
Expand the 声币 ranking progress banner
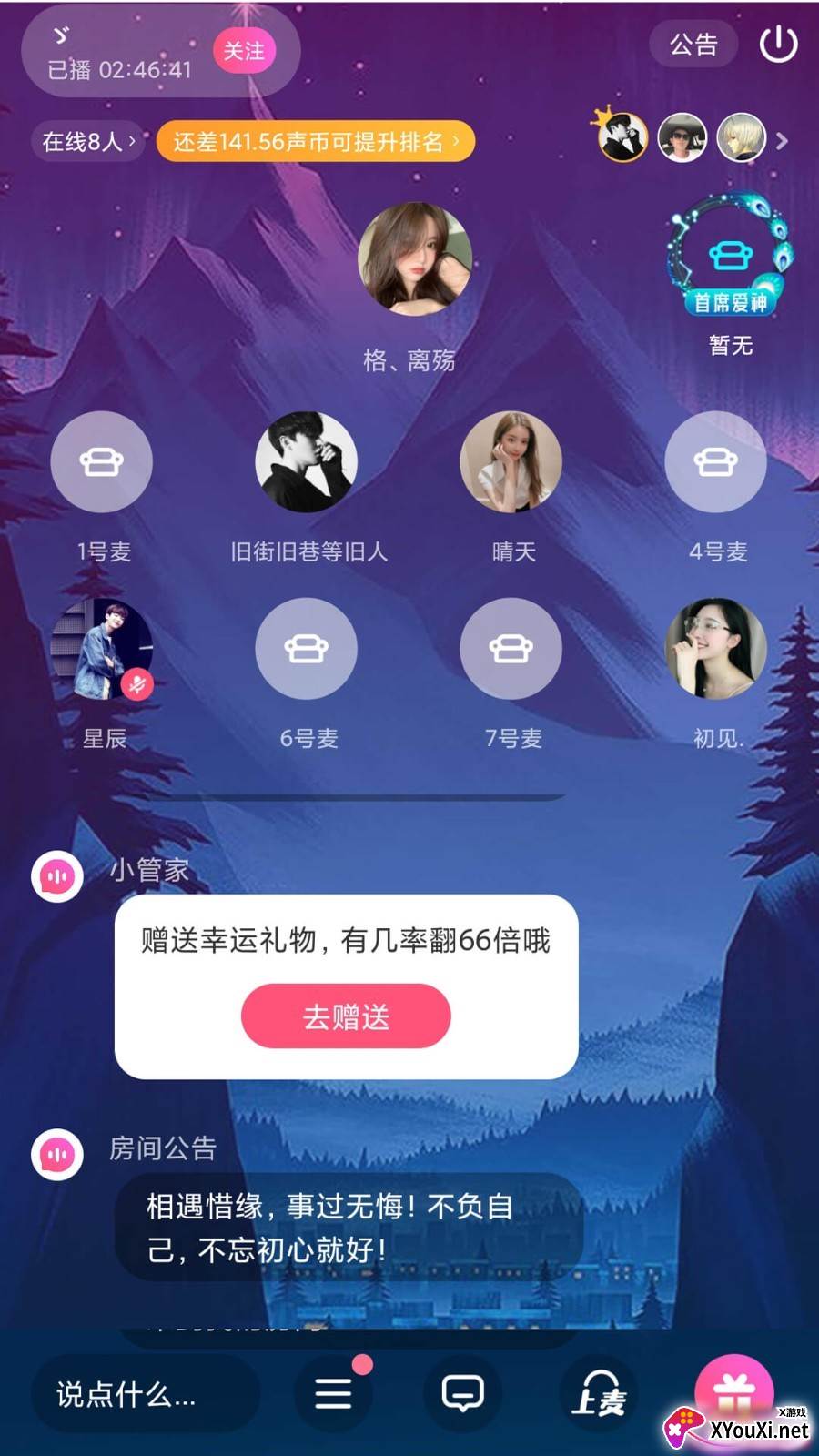(x=314, y=141)
